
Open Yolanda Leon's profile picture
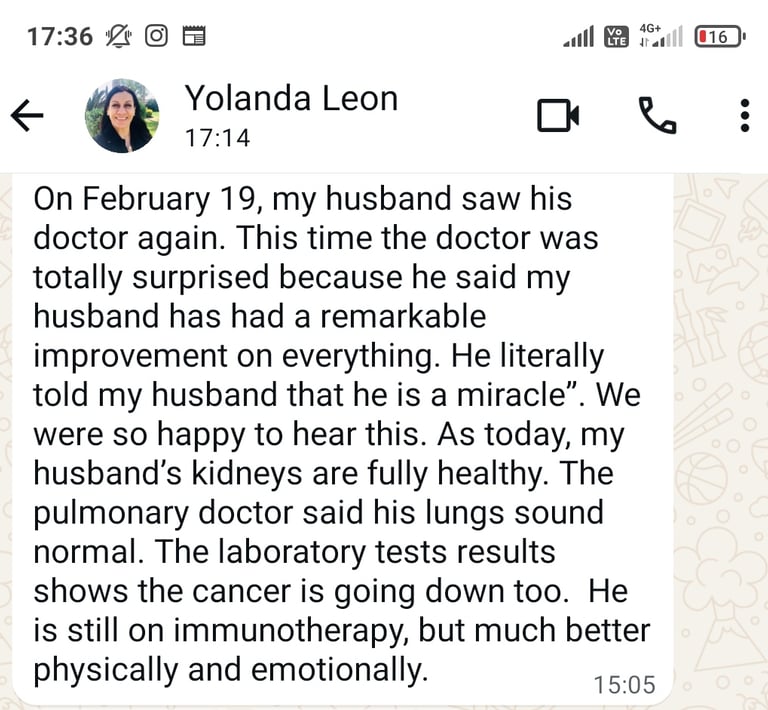pos(122,116)
